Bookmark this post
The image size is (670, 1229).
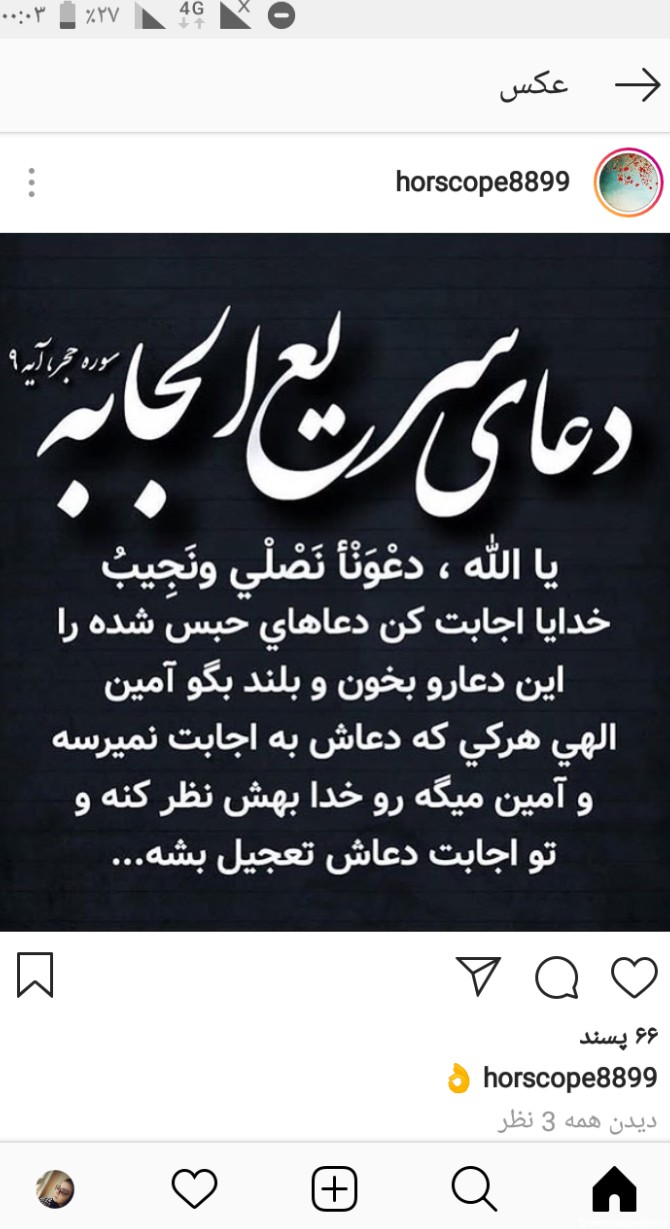35,976
